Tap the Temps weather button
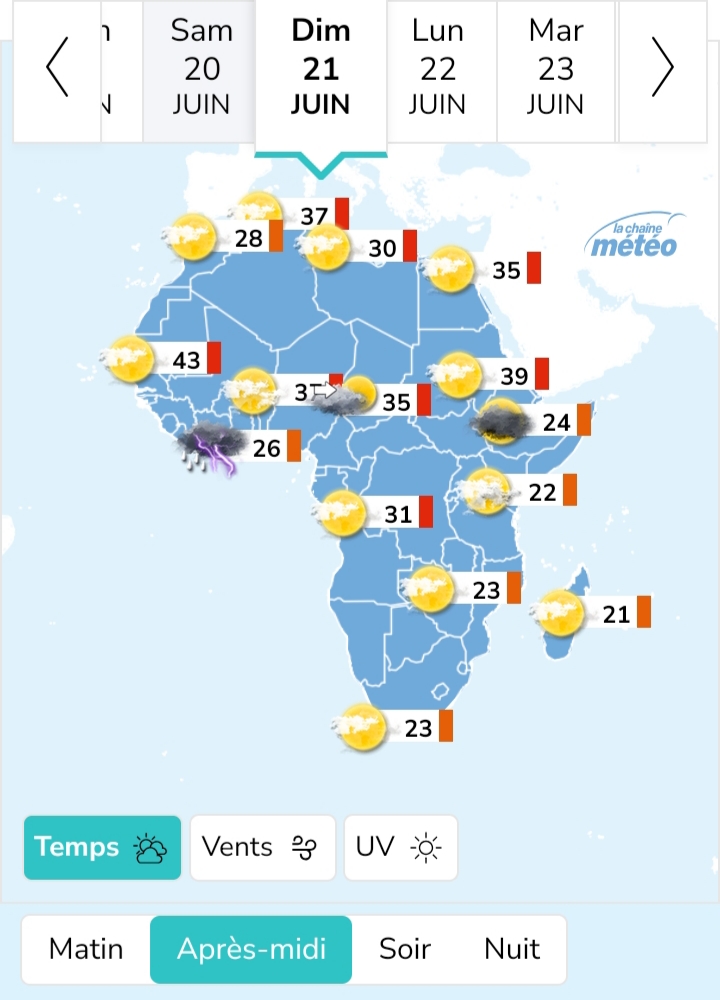720x1000 pixels. [x=102, y=848]
